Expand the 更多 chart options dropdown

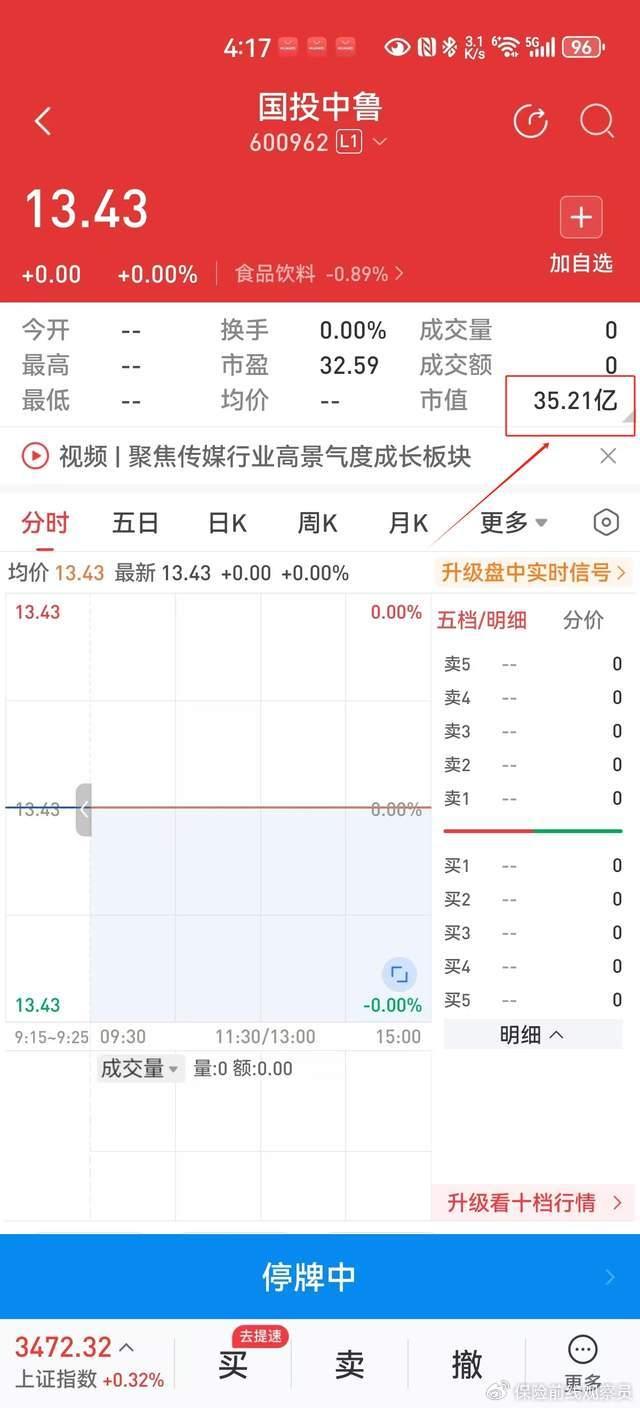(x=514, y=522)
